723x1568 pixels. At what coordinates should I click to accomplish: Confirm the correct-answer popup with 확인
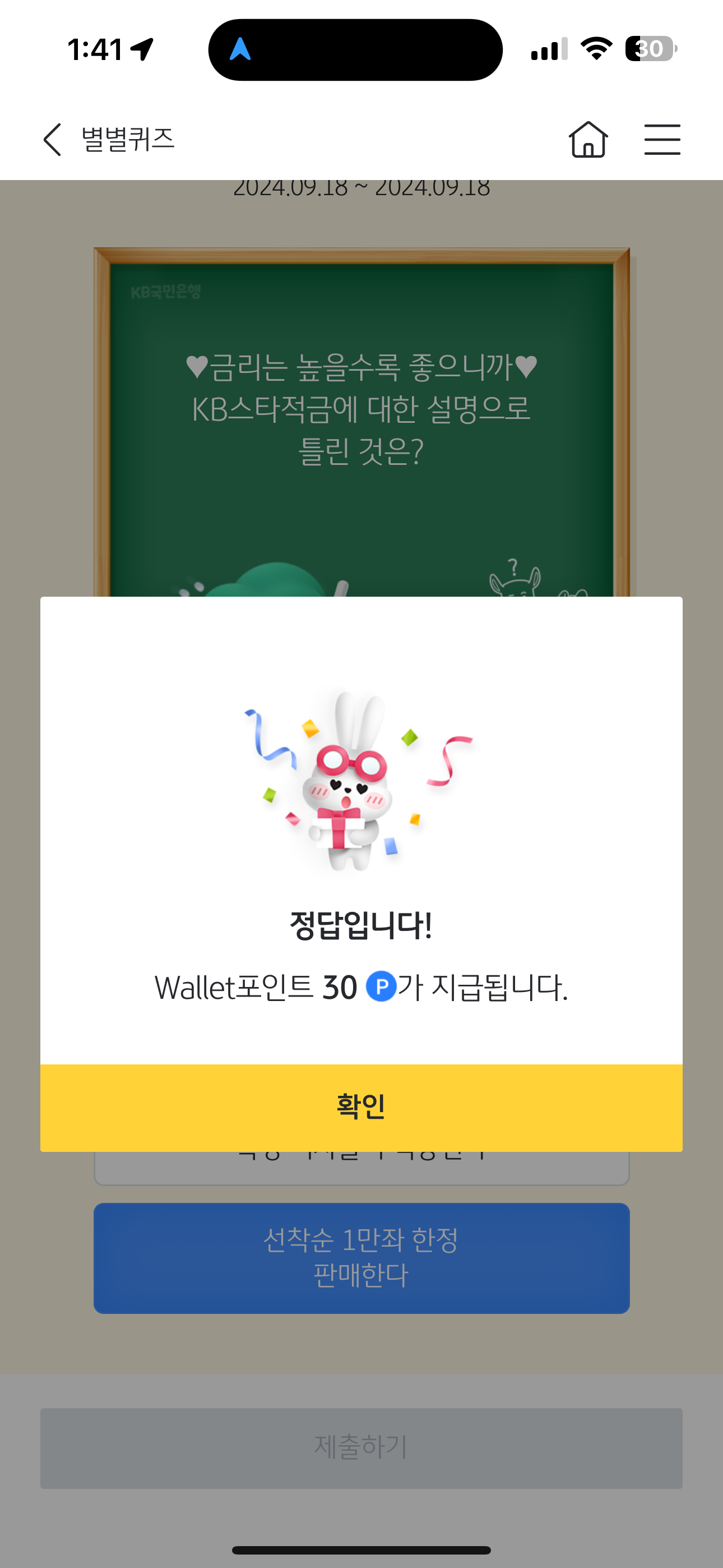click(x=361, y=1107)
